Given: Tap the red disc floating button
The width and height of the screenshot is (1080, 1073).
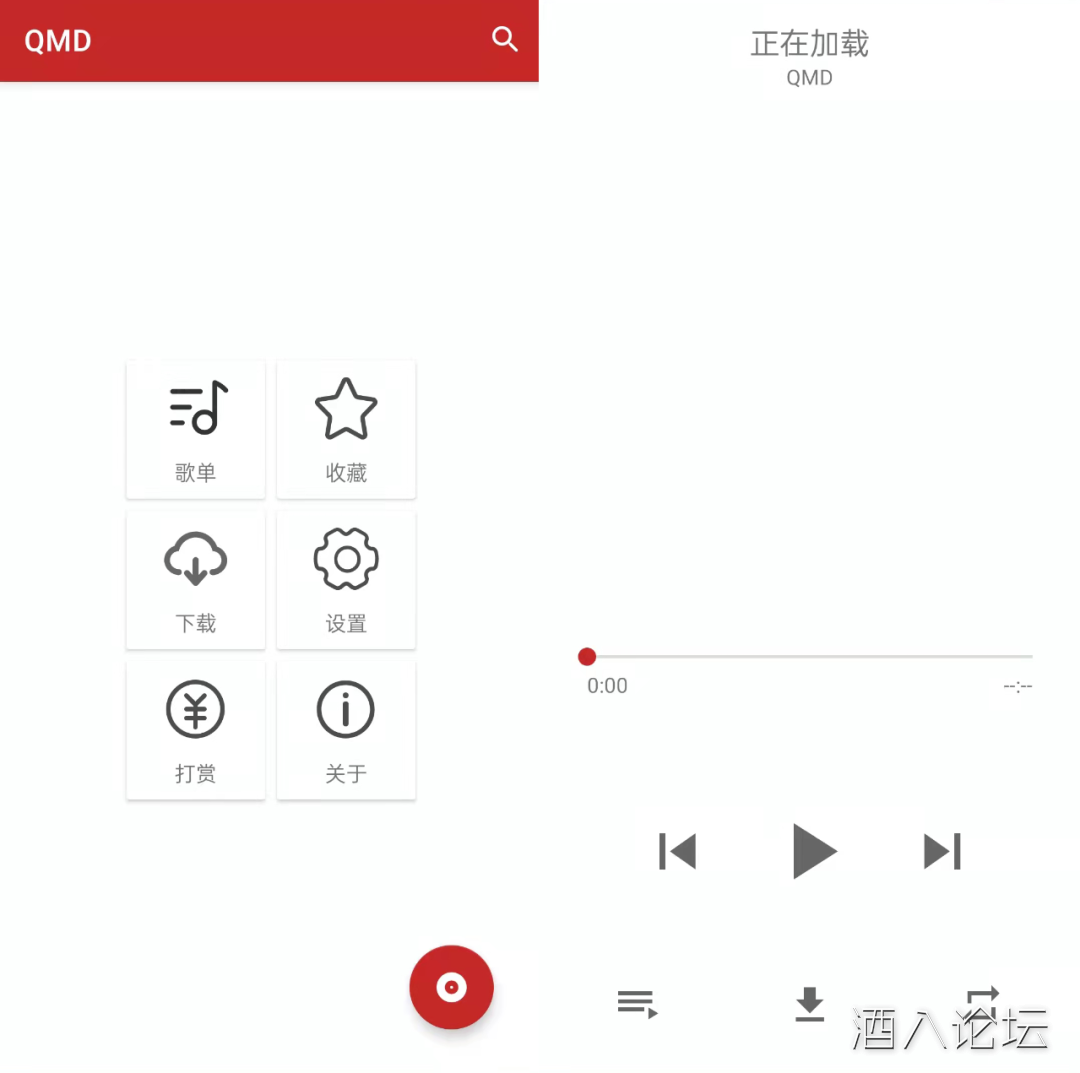Looking at the screenshot, I should (x=451, y=987).
